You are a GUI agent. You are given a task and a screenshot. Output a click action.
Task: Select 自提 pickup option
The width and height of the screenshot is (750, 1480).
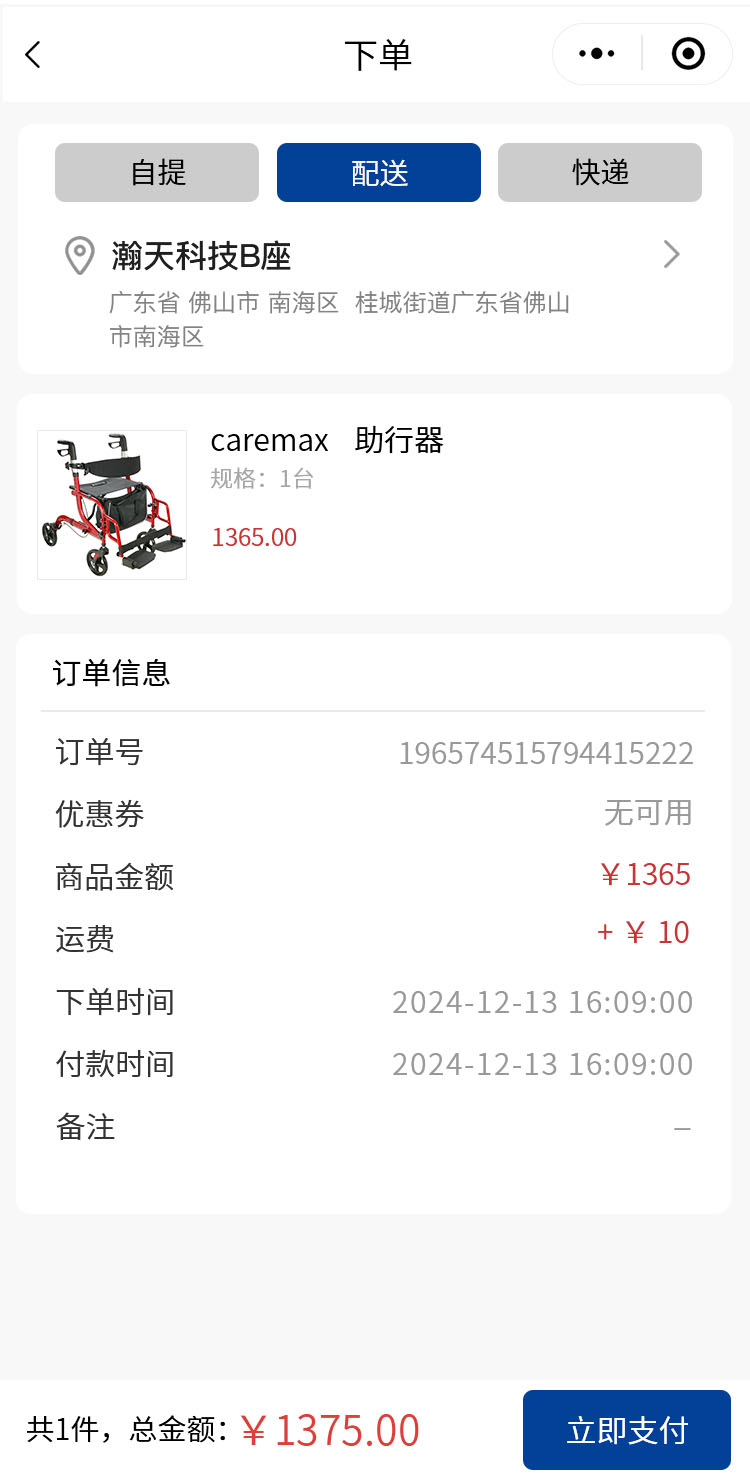click(x=157, y=173)
